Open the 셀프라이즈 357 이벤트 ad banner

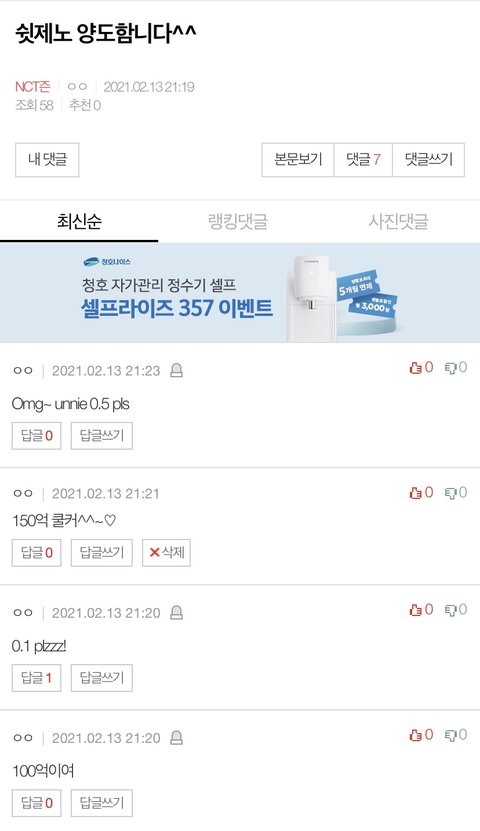tap(240, 293)
